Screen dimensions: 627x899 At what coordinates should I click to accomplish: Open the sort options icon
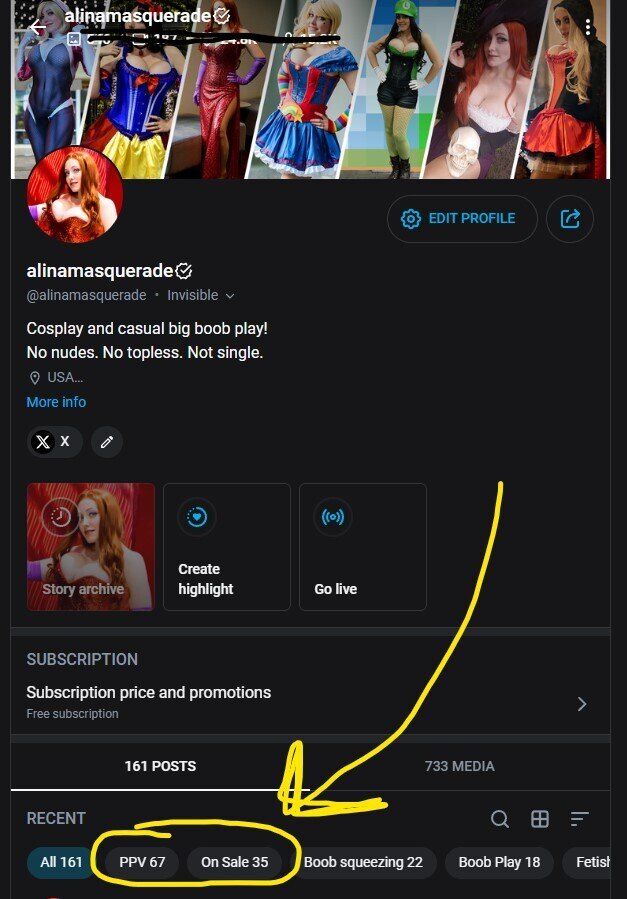click(x=580, y=819)
